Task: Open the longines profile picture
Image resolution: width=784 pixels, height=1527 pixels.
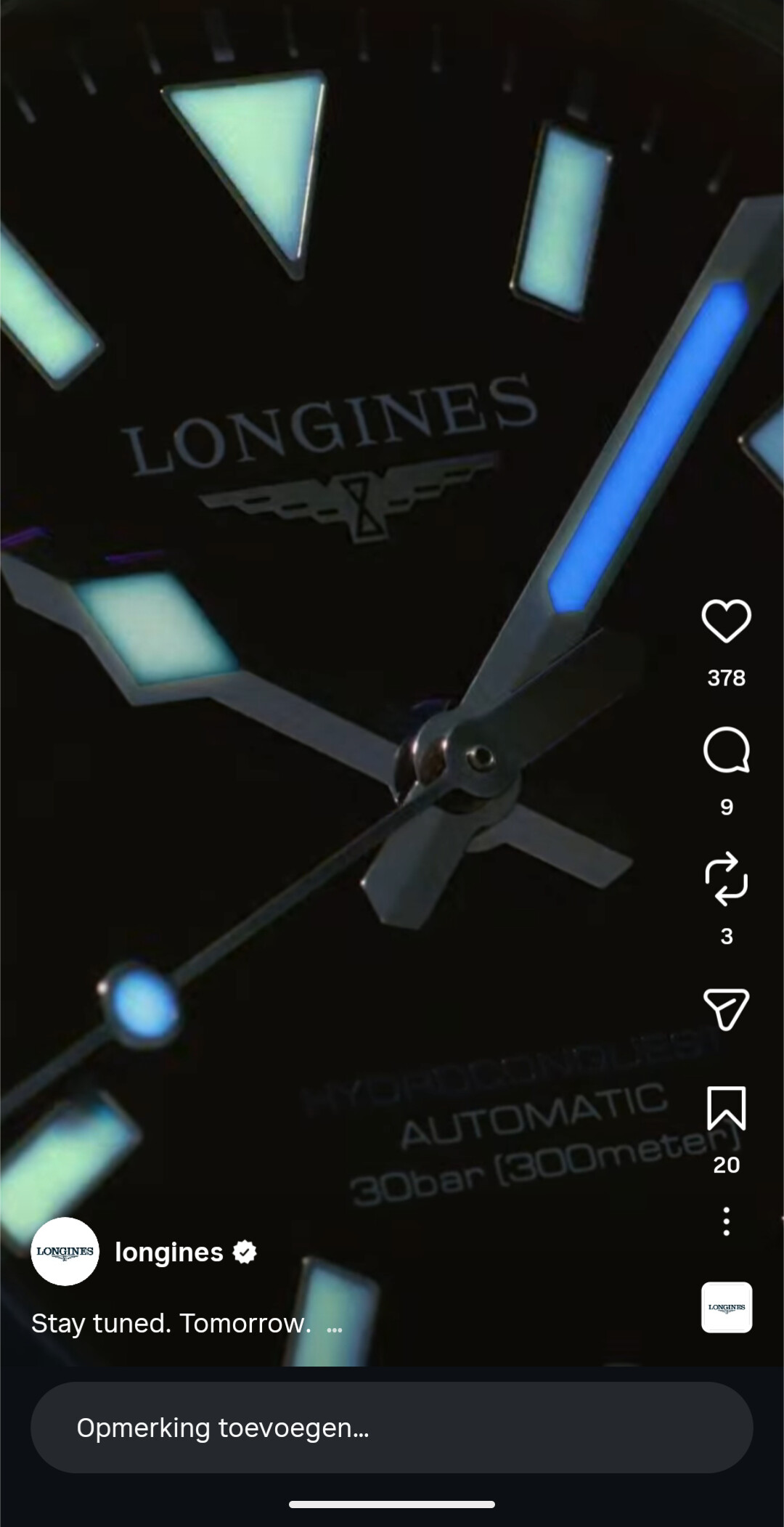Action: click(x=65, y=1251)
